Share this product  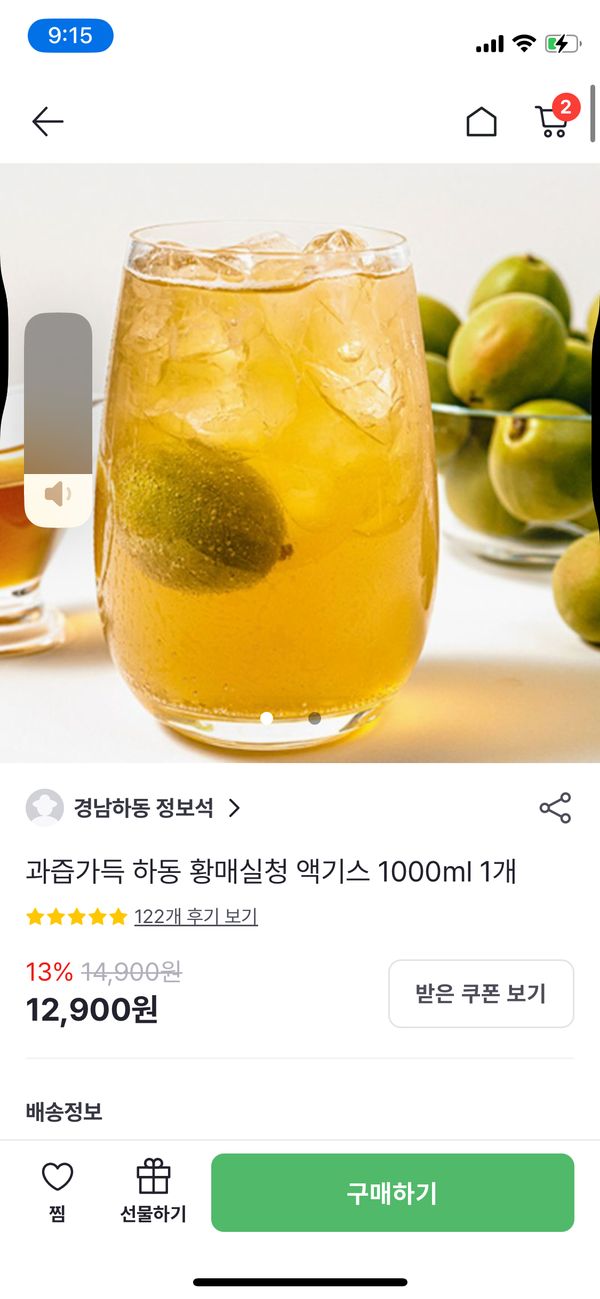click(x=555, y=808)
